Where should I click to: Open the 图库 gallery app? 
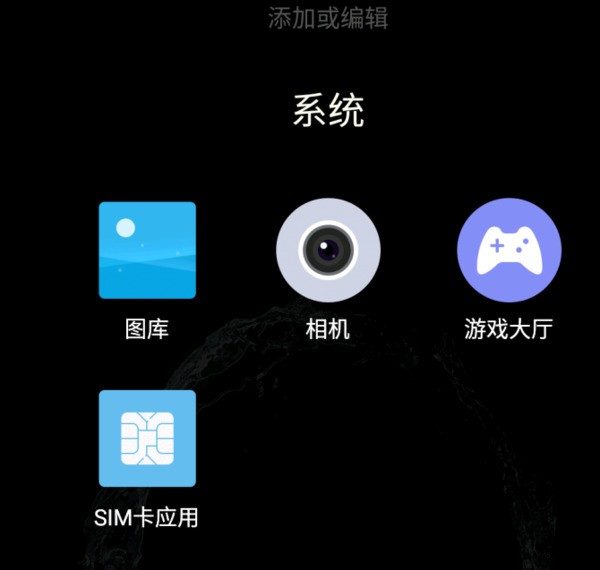pyautogui.click(x=147, y=250)
